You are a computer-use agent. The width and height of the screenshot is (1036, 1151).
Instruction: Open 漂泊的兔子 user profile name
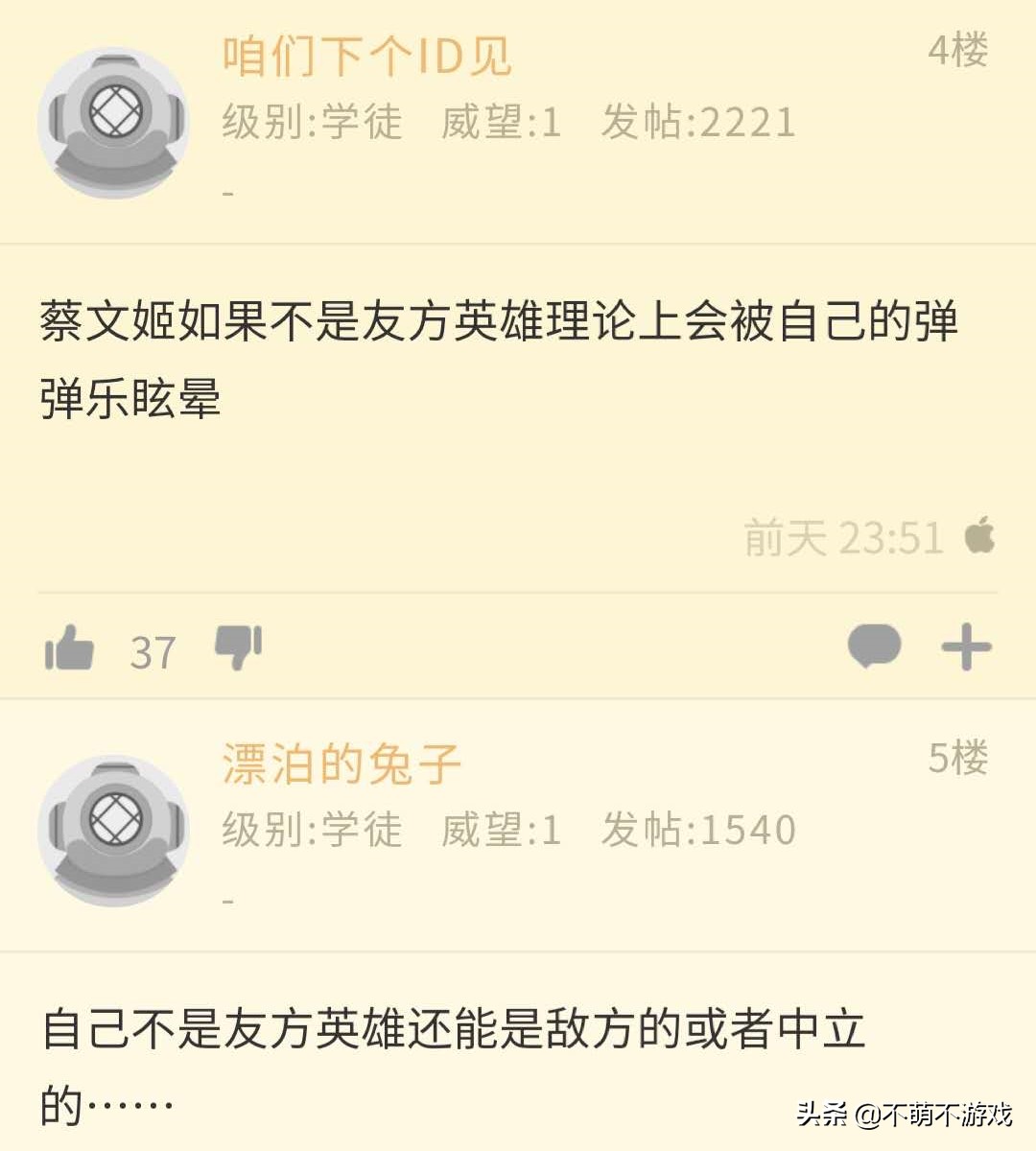pyautogui.click(x=341, y=764)
